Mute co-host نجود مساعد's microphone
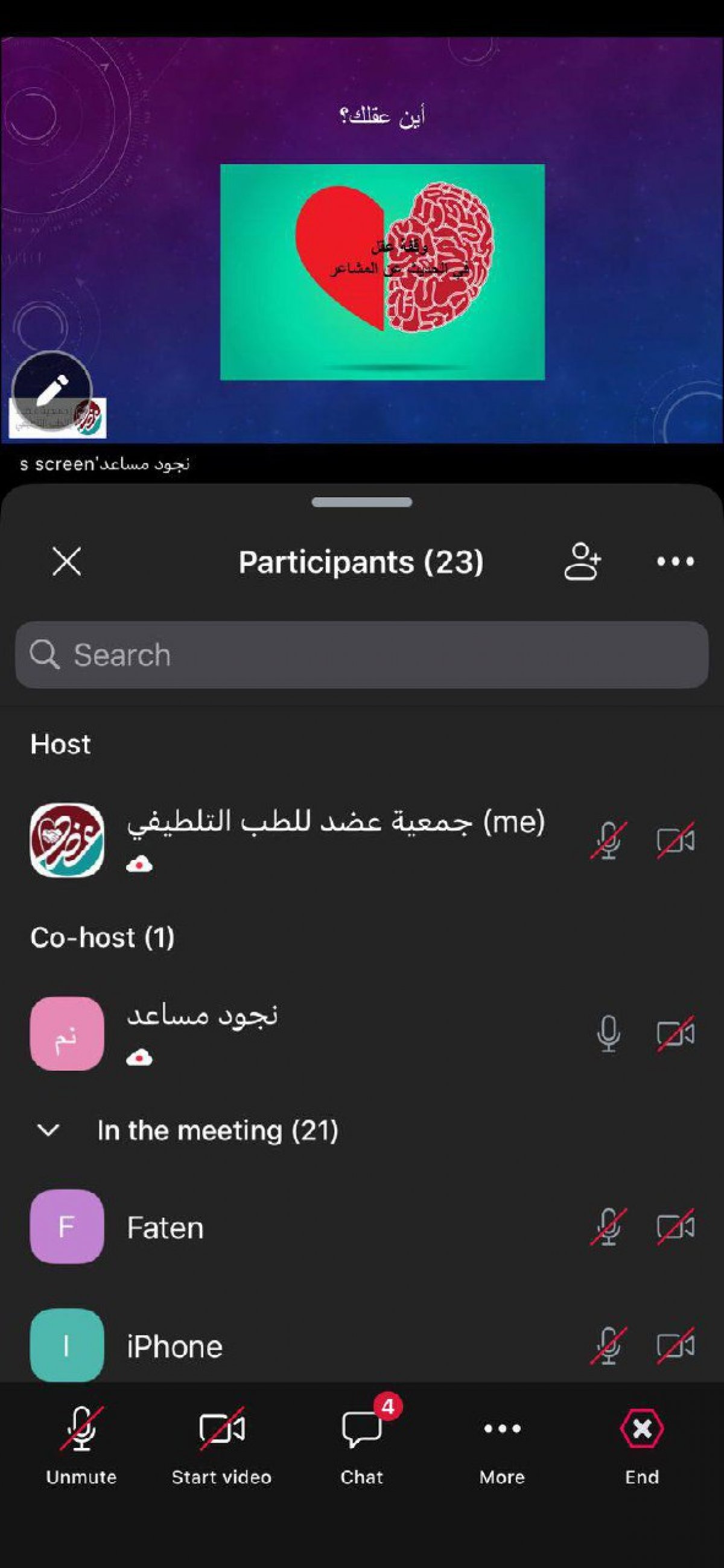This screenshot has height=1568, width=724. [608, 1034]
